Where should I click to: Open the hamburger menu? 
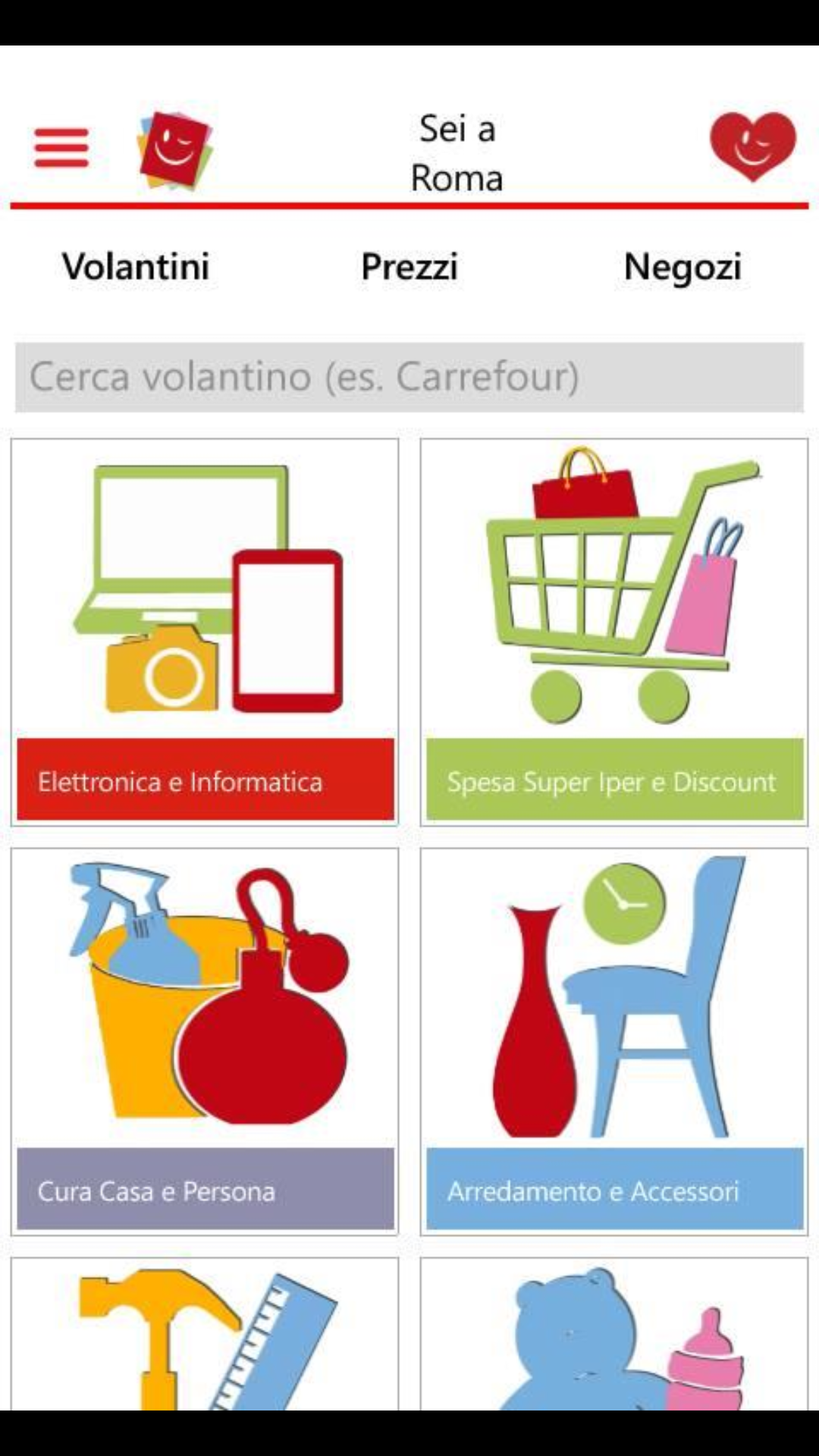[61, 147]
